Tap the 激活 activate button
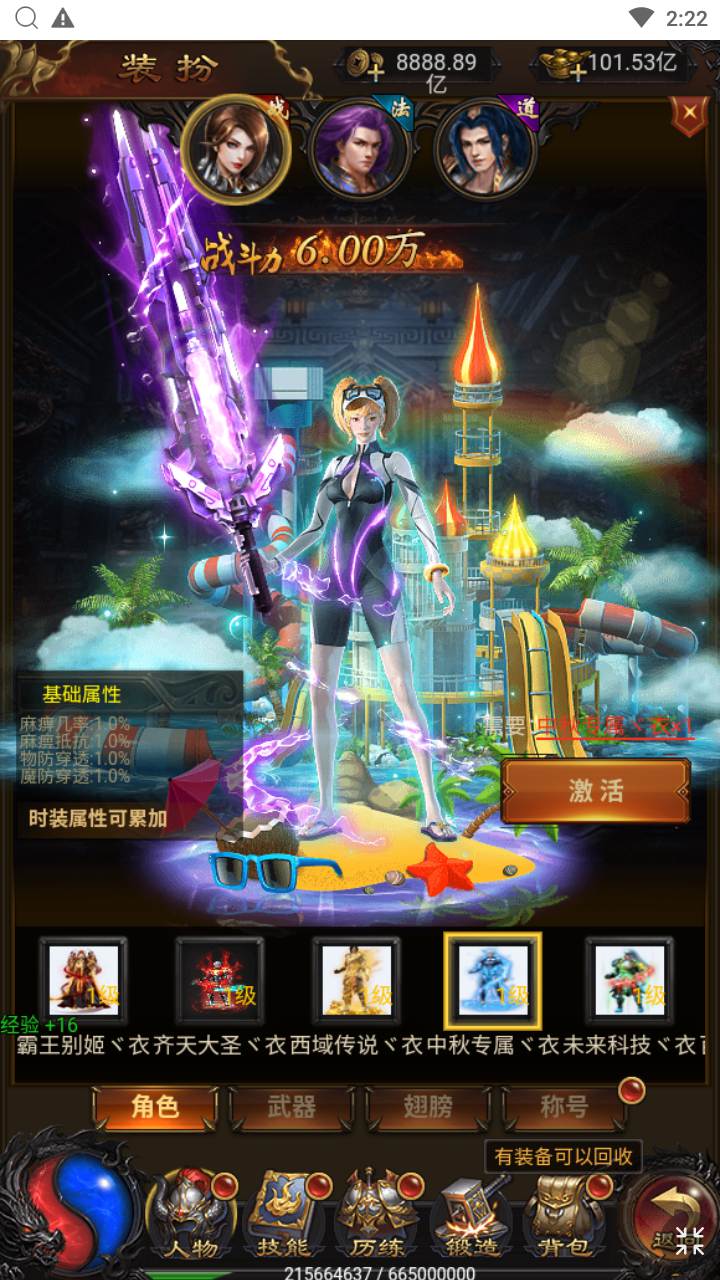Screen dimensions: 720x1280 coord(596,791)
